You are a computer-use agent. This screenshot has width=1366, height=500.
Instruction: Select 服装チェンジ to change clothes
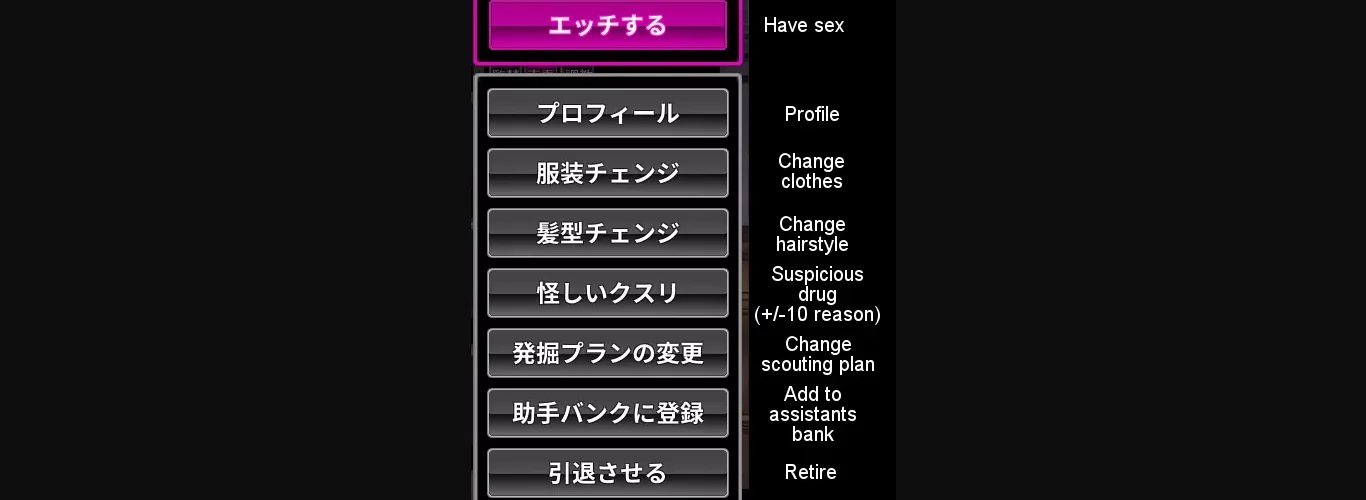pos(607,173)
